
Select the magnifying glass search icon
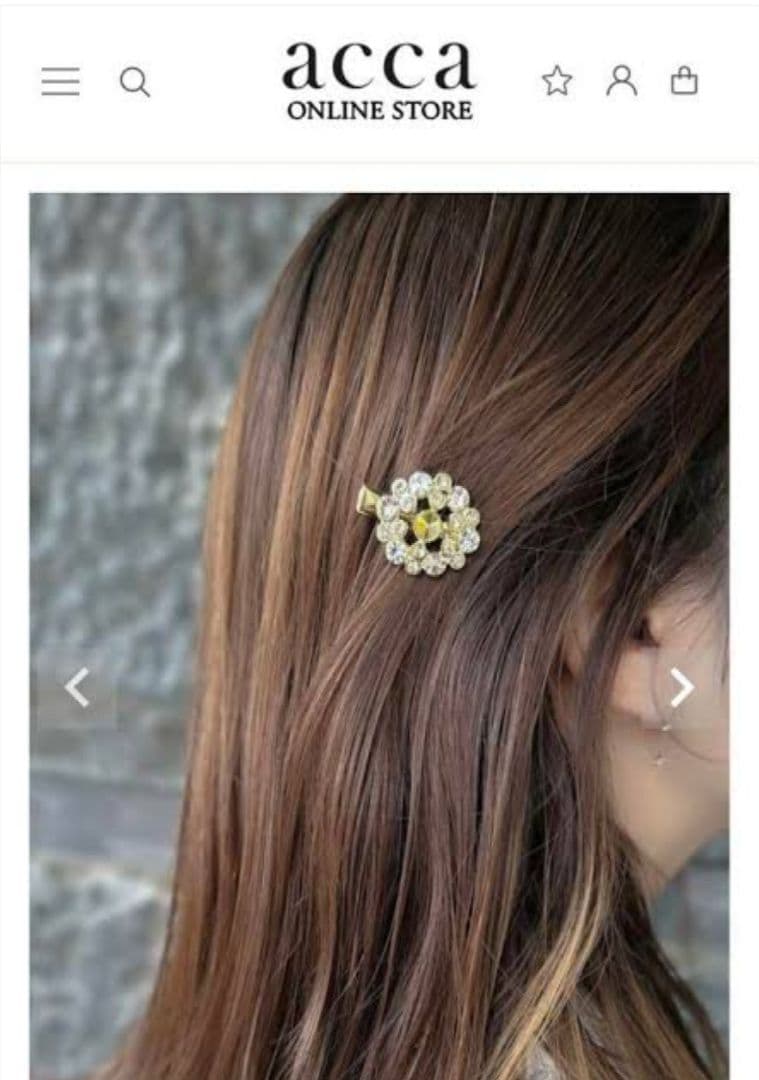(x=135, y=81)
